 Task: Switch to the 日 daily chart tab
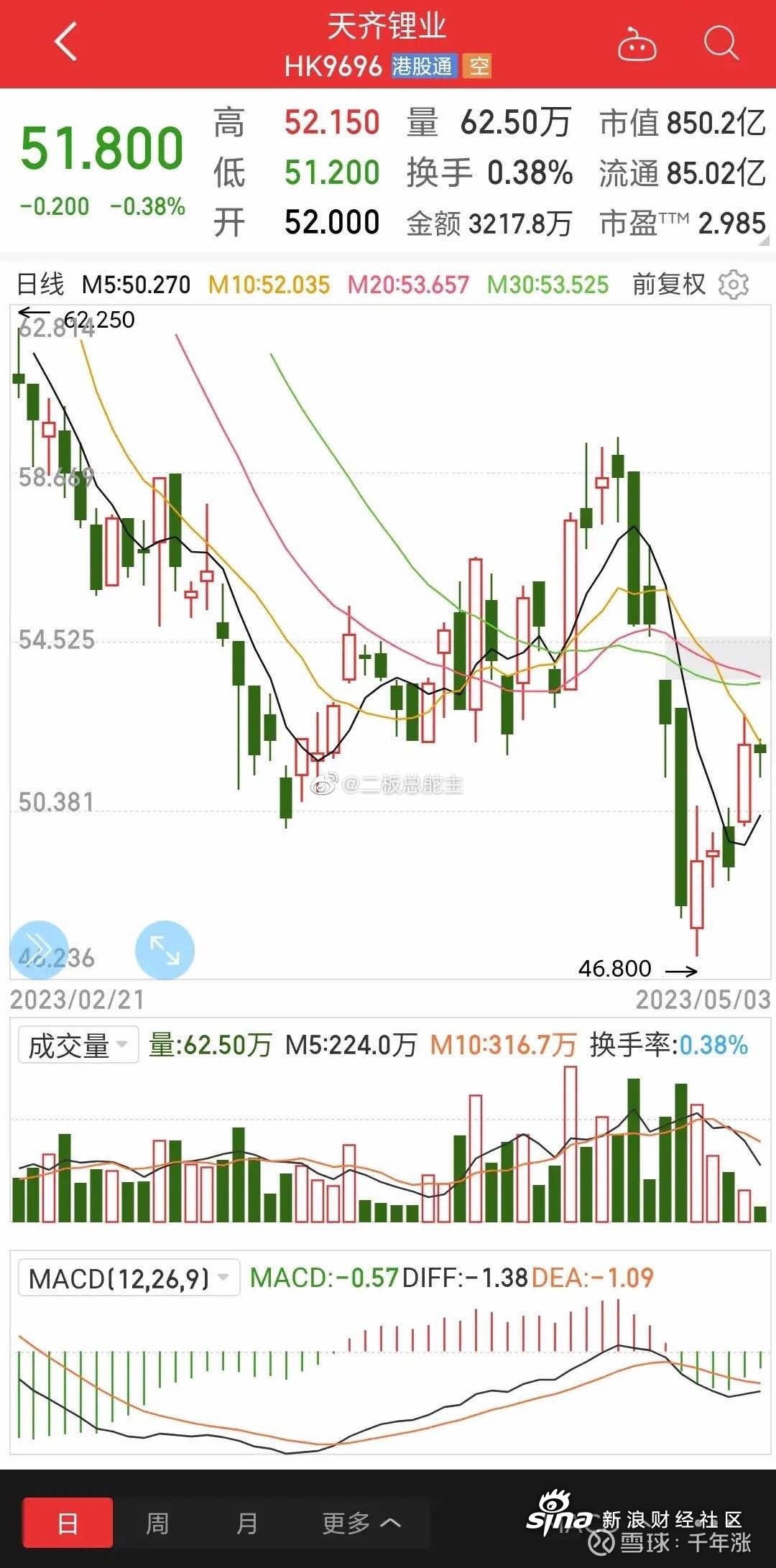point(68,1521)
